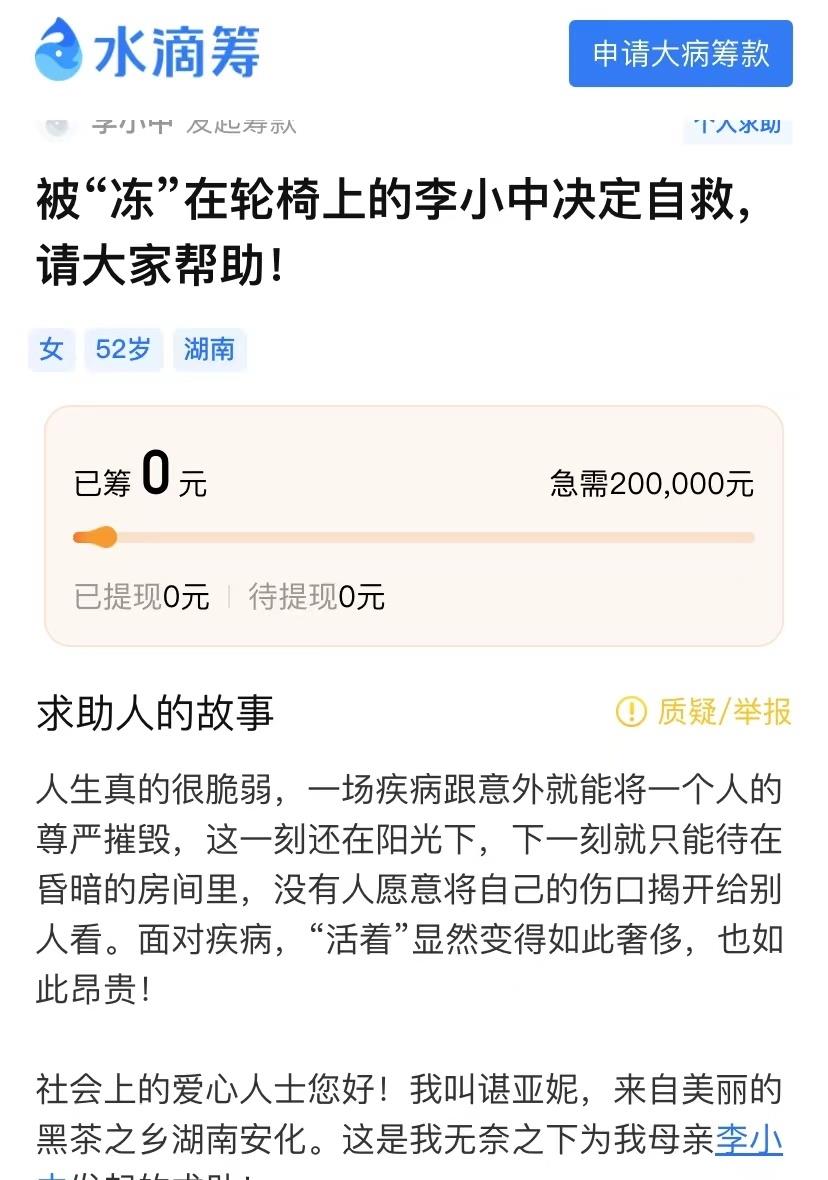Image resolution: width=828 pixels, height=1180 pixels.
Task: Tap the 申请大病筹款 blue button
Action: click(680, 55)
